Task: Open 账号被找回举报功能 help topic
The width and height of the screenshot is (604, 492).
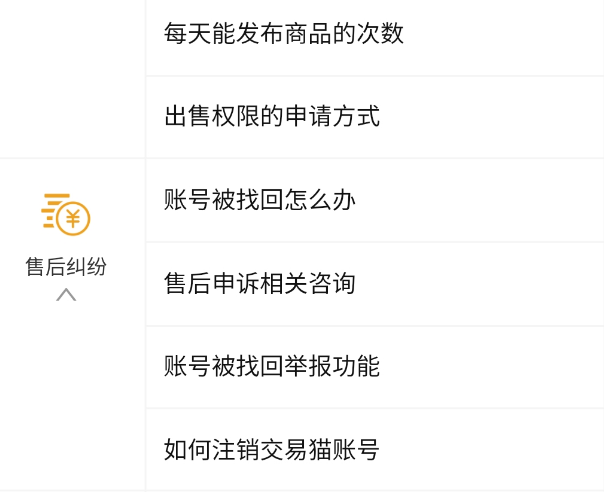Action: coord(272,366)
